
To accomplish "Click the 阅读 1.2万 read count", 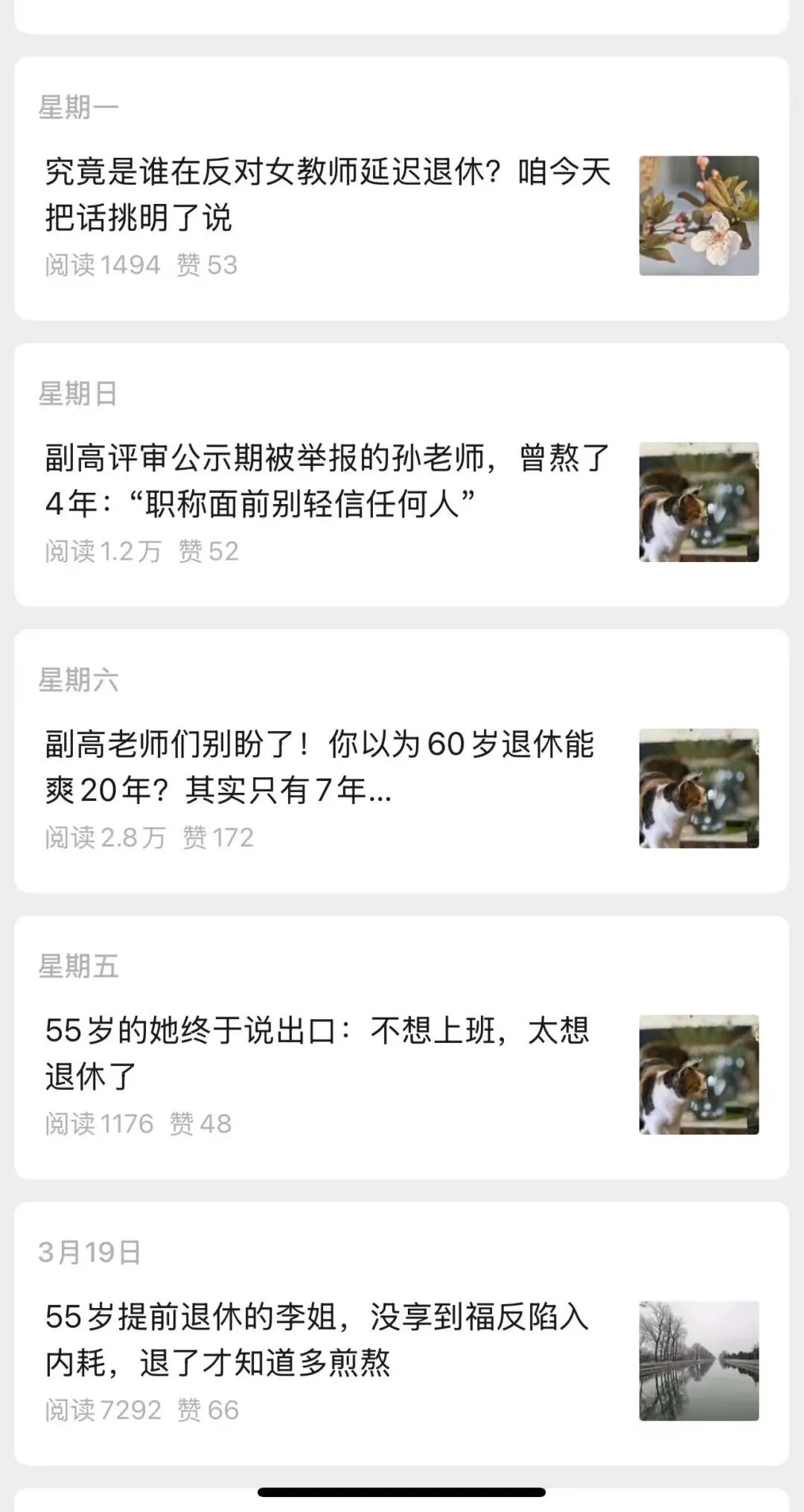I will (104, 552).
